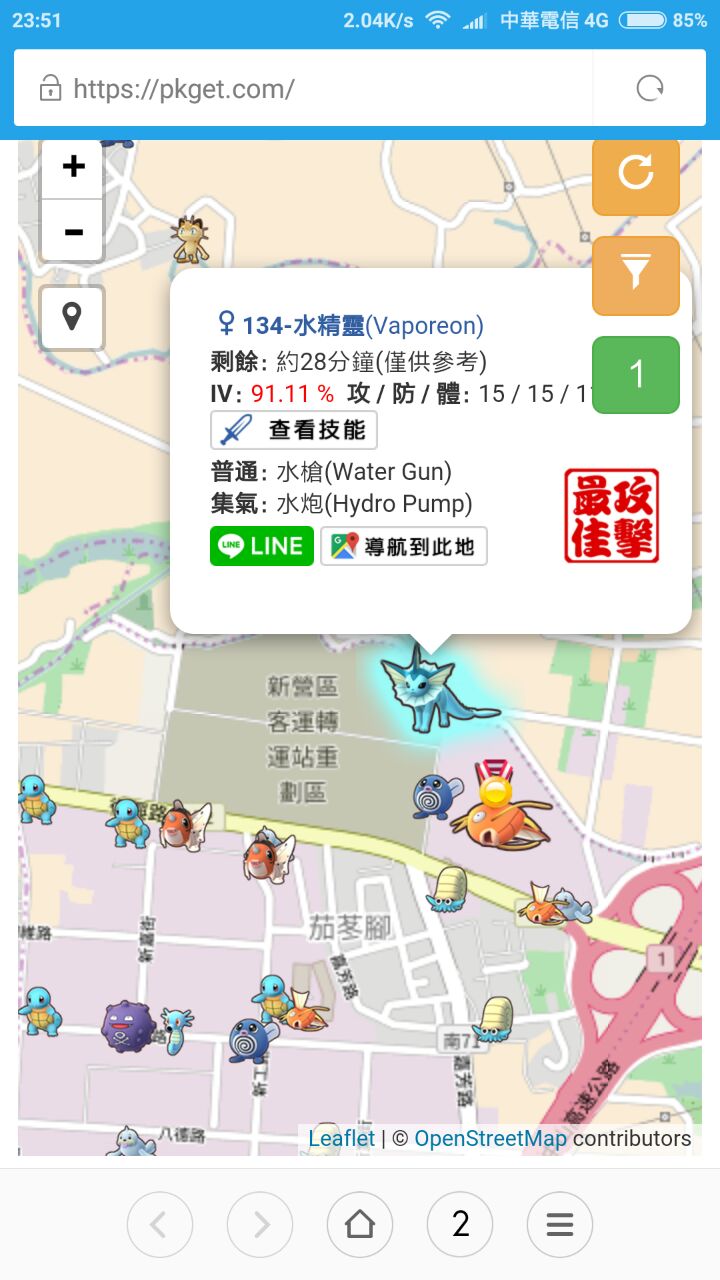This screenshot has width=720, height=1280.
Task: Edit the pkget.com URL address
Action: 300,89
